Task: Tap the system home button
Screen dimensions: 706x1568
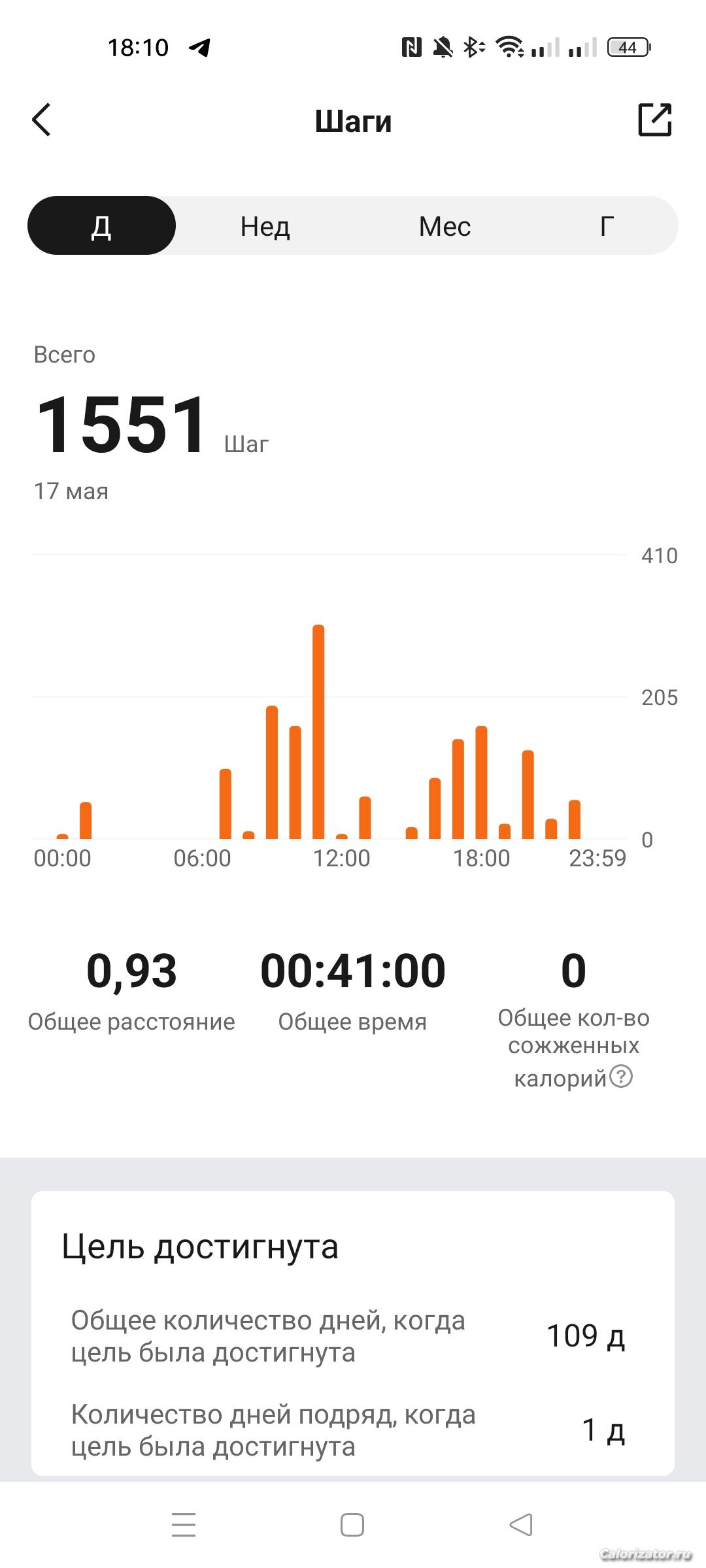Action: pos(352,1526)
